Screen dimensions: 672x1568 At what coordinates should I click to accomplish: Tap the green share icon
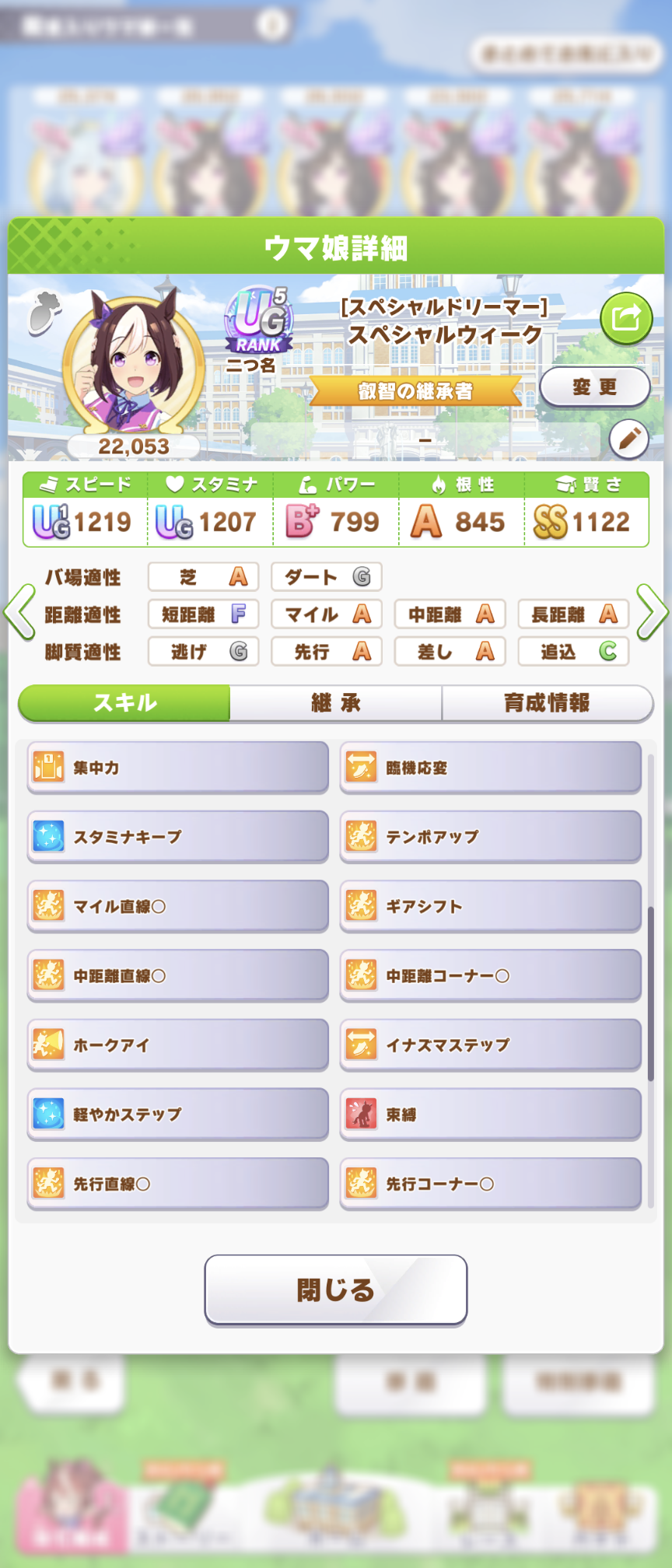tap(625, 318)
